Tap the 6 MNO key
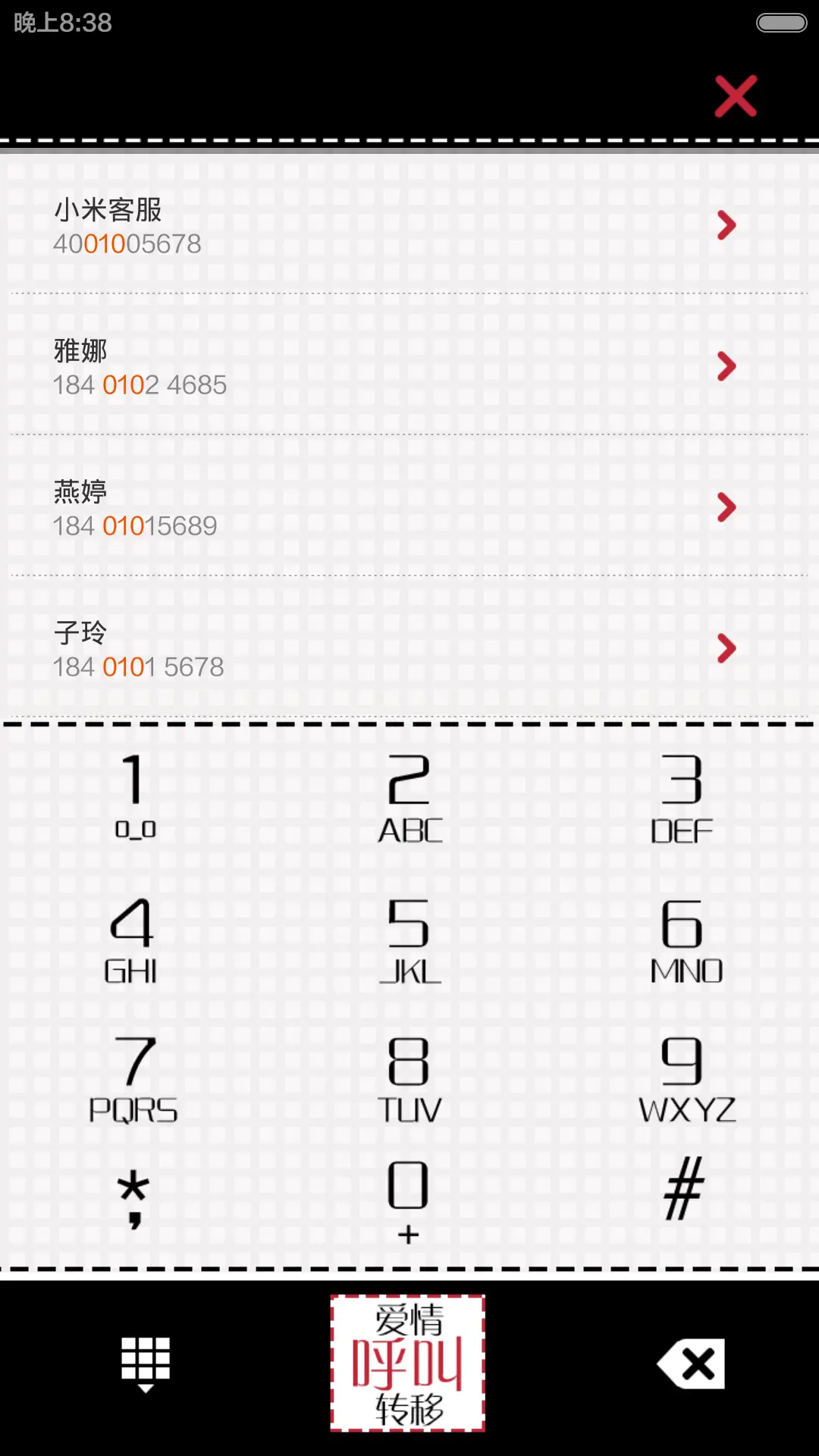The width and height of the screenshot is (819, 1456). 685,939
